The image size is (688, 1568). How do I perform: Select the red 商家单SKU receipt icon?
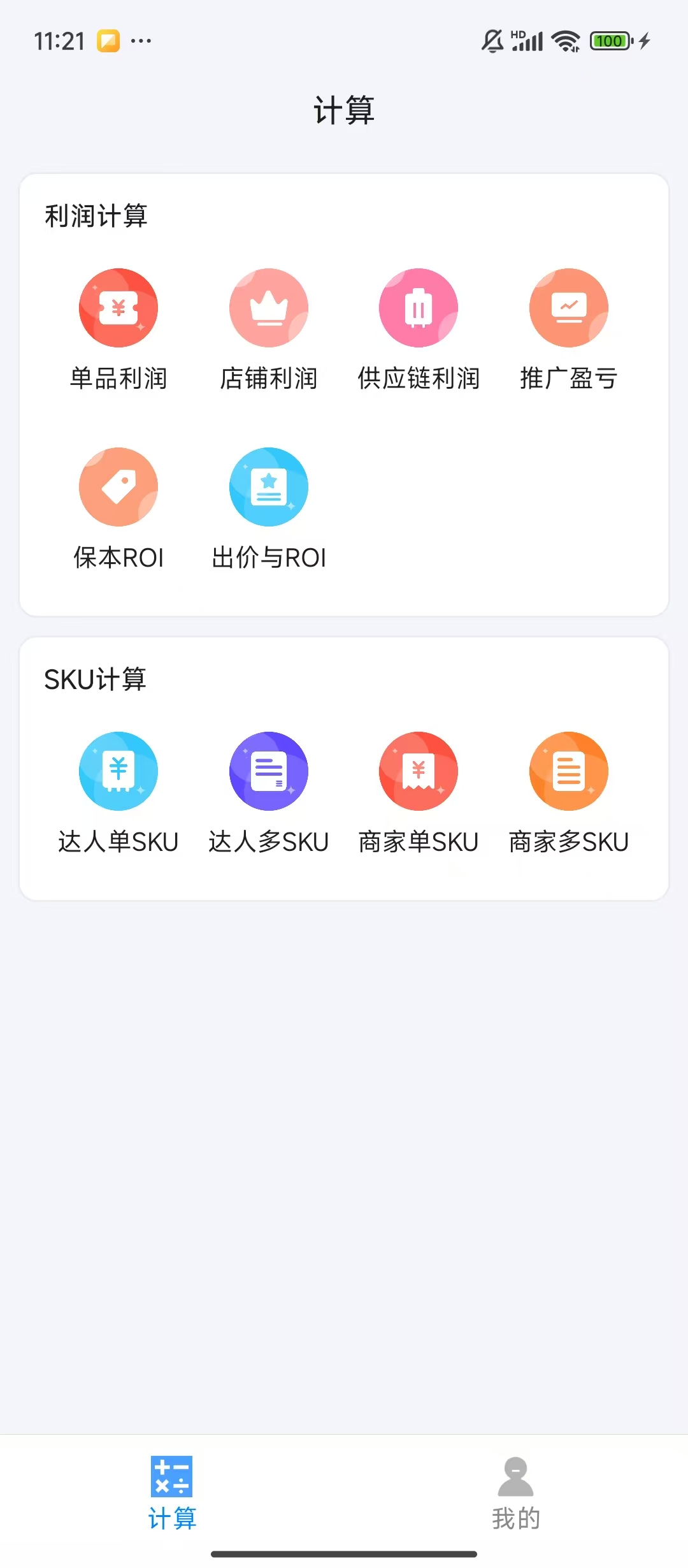pyautogui.click(x=418, y=771)
